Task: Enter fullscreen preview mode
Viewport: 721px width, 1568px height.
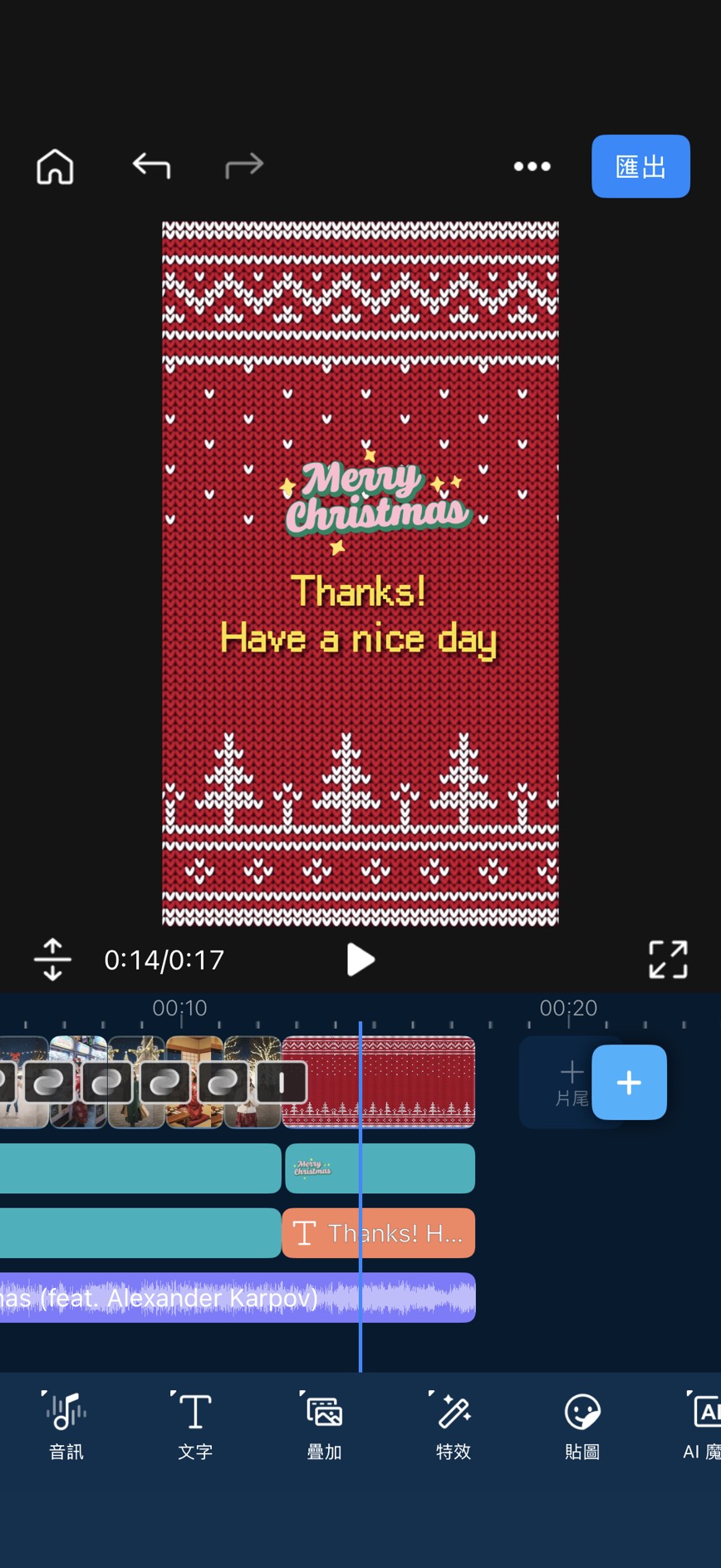Action: tap(667, 960)
